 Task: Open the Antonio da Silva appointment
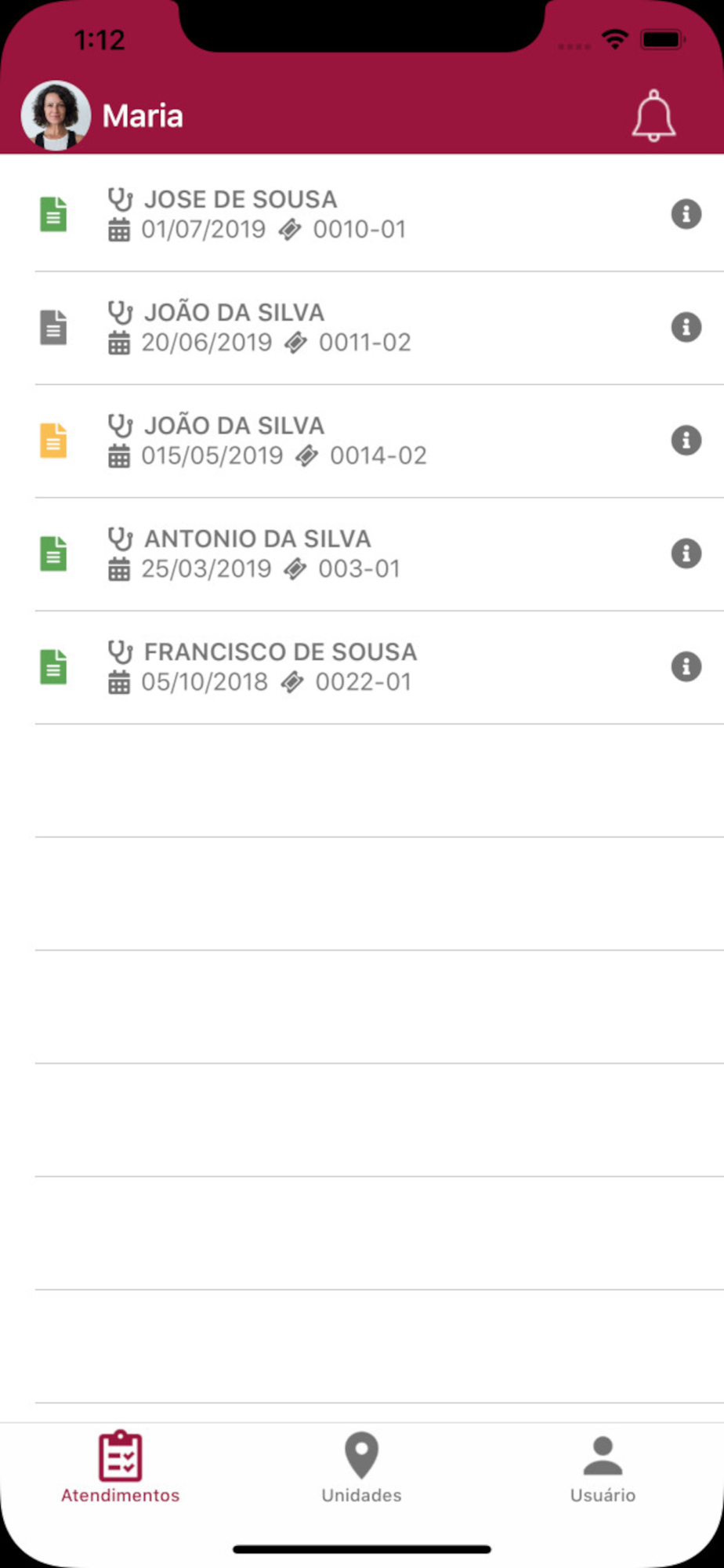(x=362, y=554)
